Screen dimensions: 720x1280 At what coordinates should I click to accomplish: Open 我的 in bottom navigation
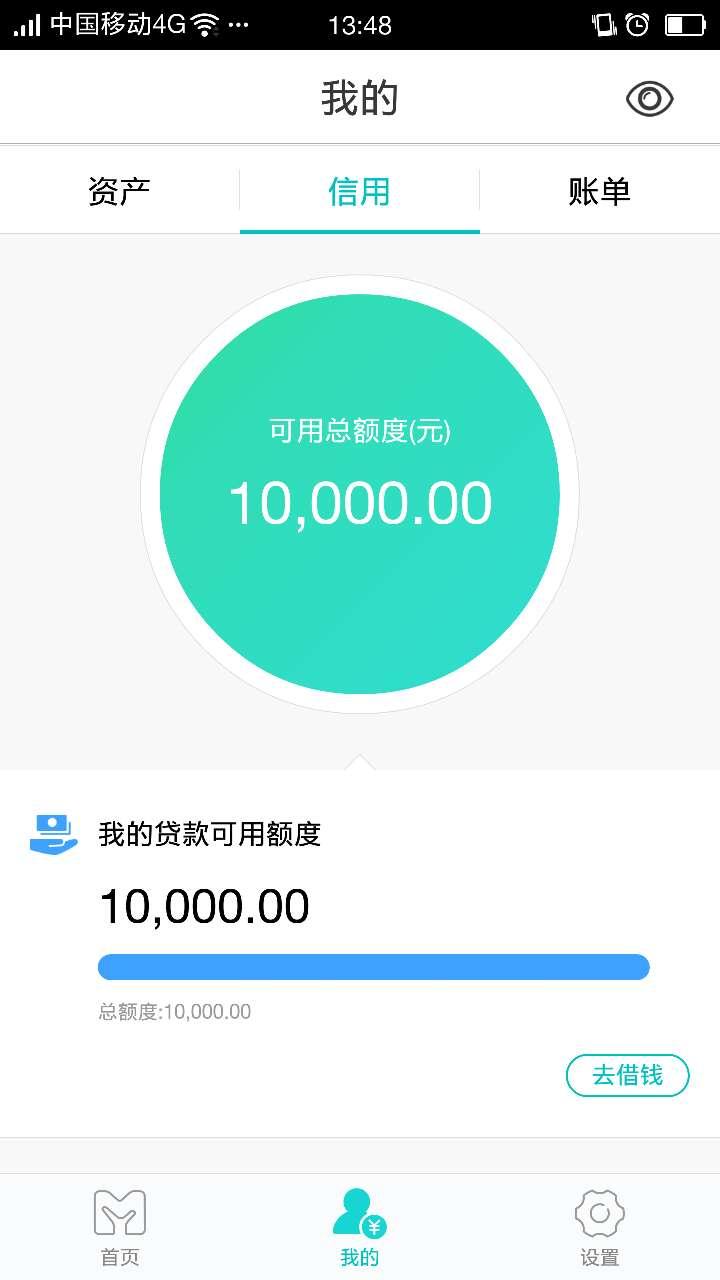coord(360,1227)
